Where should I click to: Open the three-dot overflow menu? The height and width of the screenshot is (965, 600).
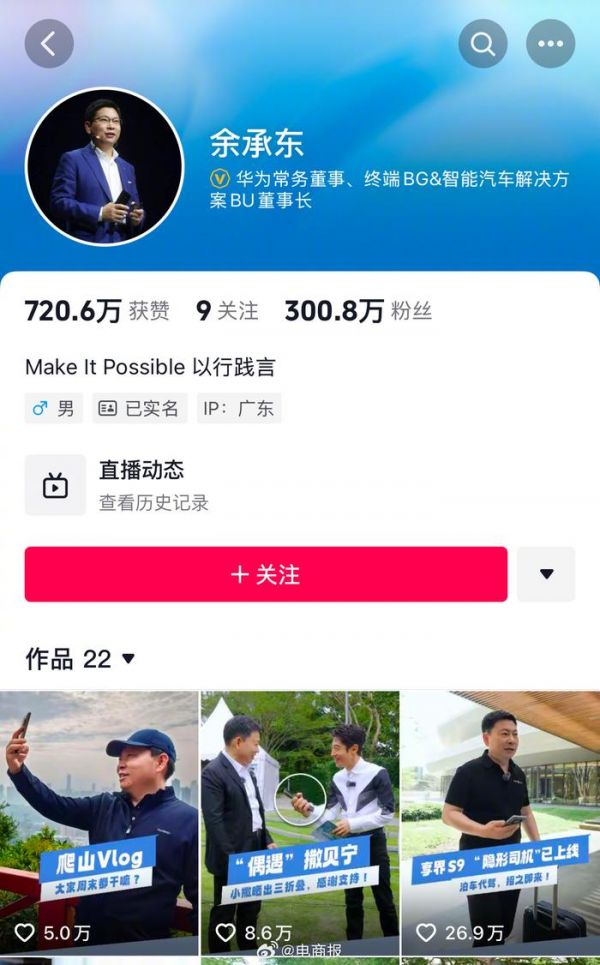pyautogui.click(x=550, y=44)
